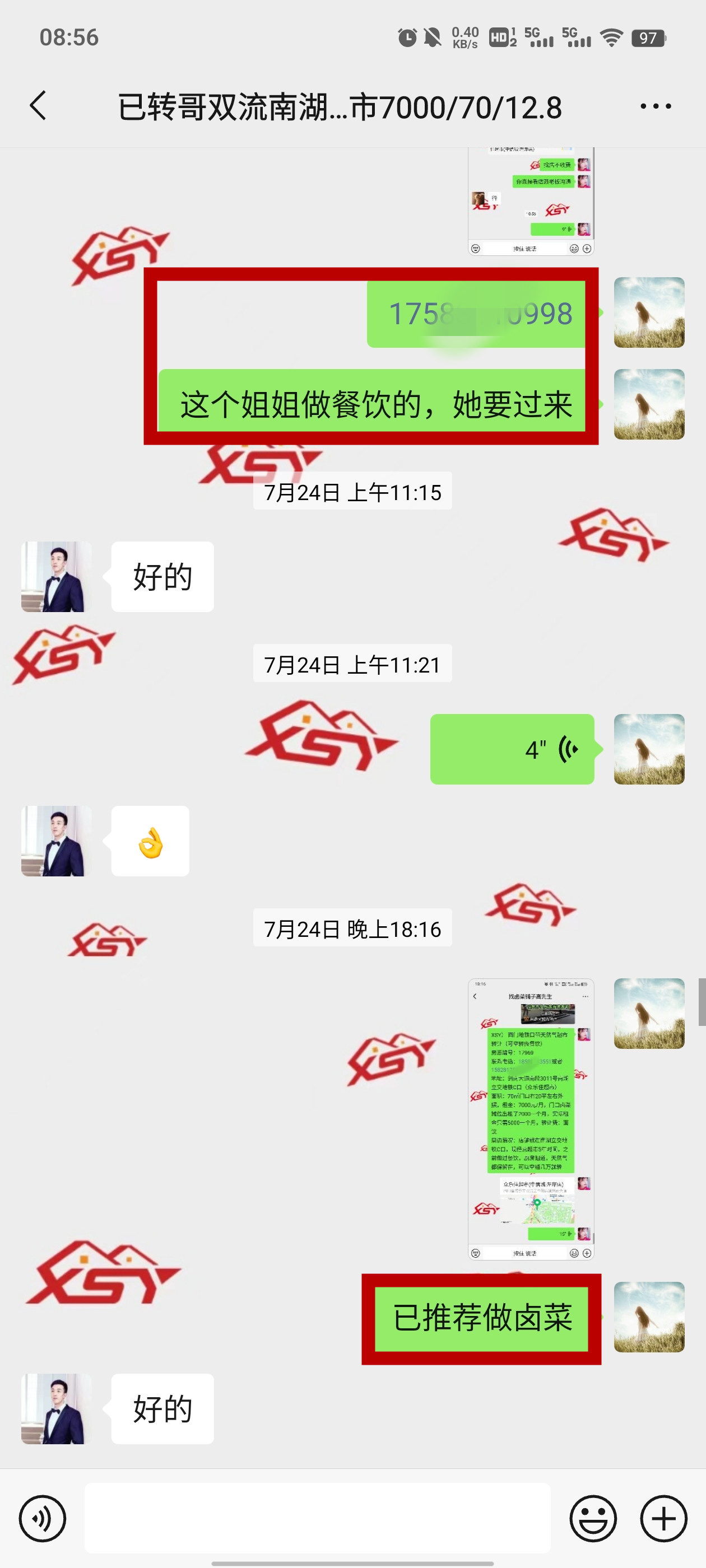
Task: Open the chat's three-dot menu
Action: coord(656,106)
